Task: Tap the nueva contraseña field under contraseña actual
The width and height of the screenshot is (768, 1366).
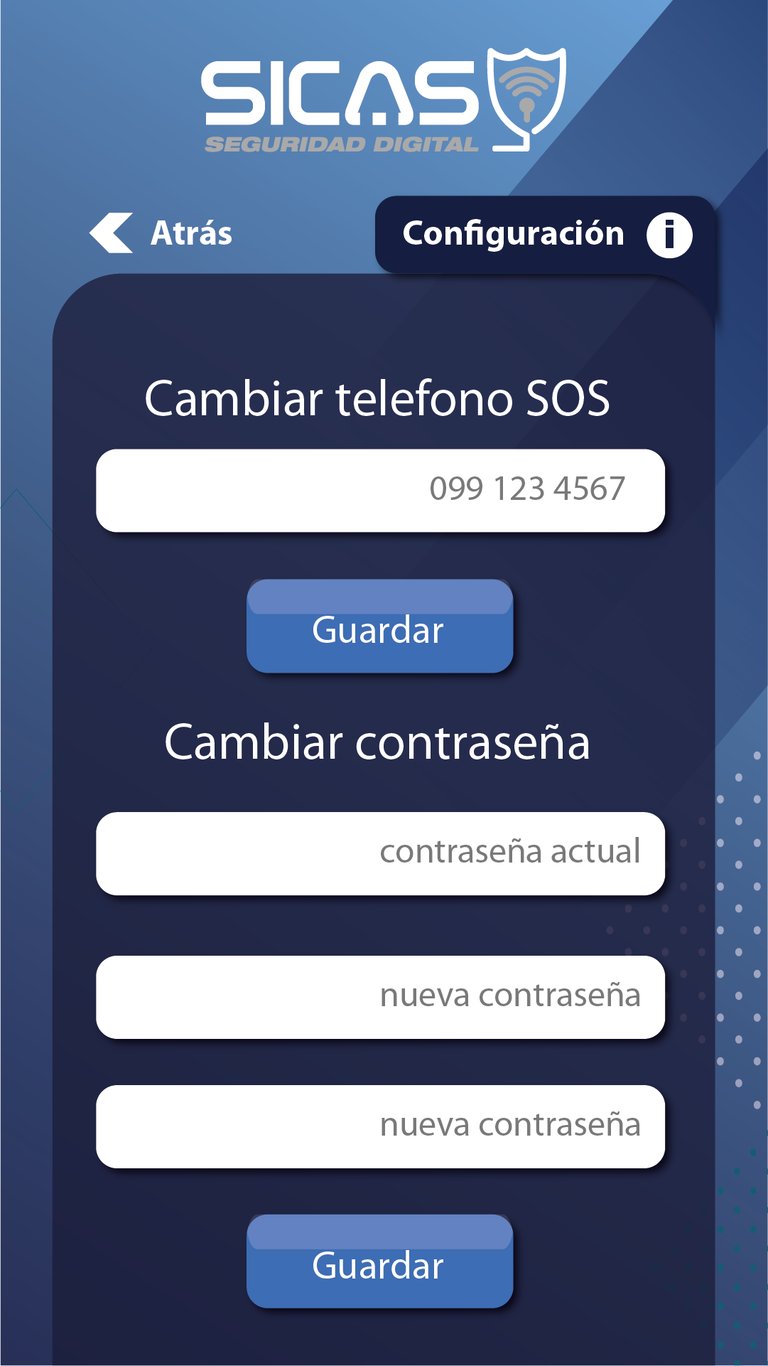Action: coord(380,997)
